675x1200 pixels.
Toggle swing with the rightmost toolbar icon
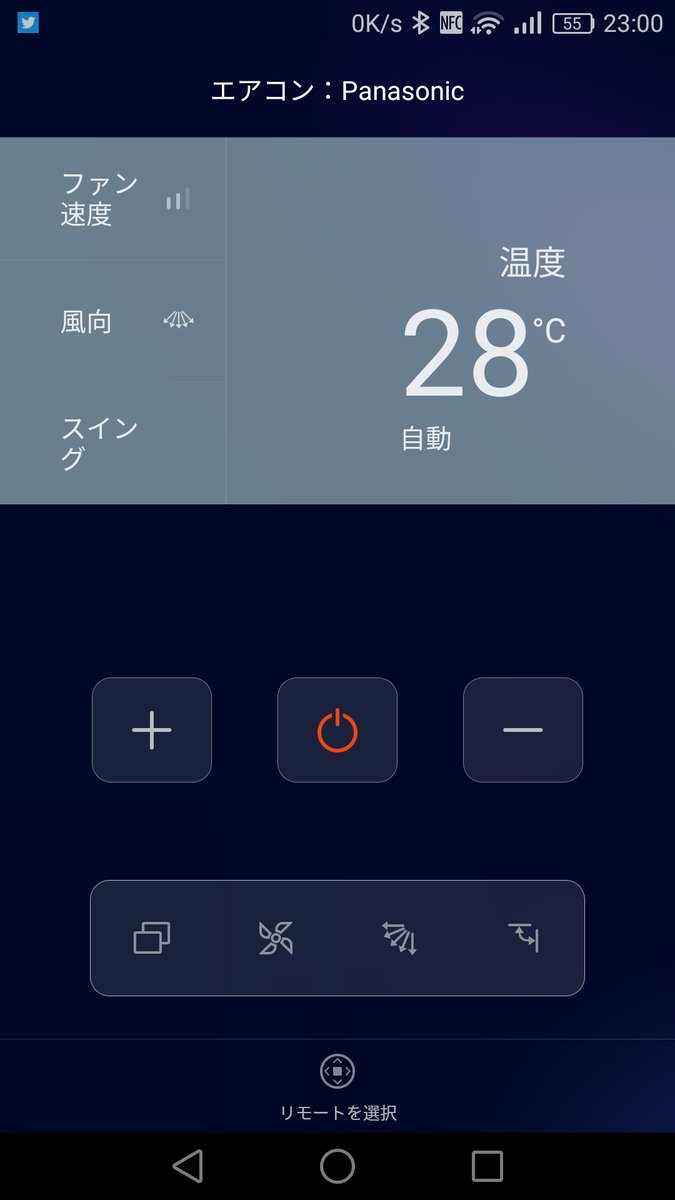pos(523,937)
